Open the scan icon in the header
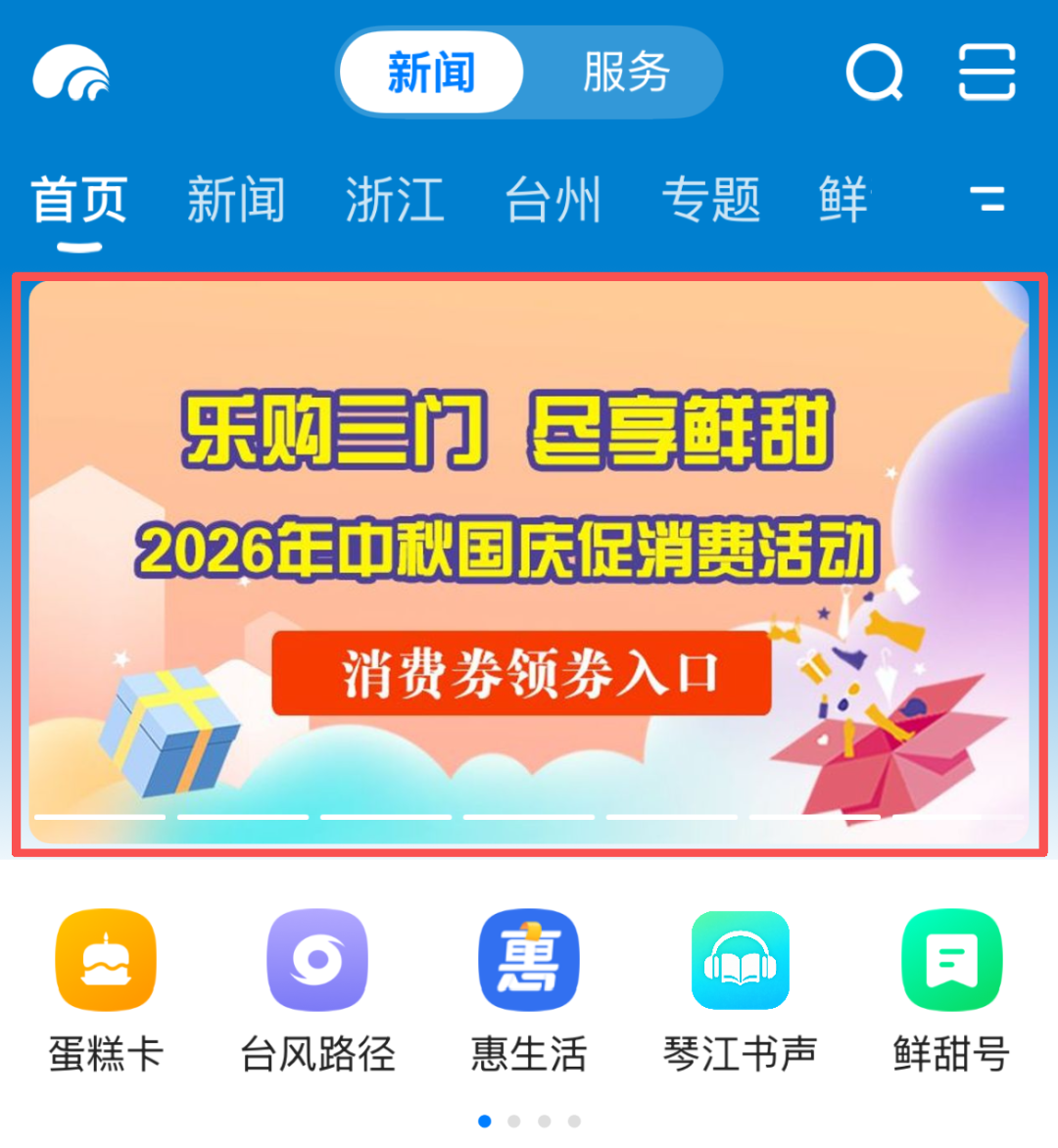The image size is (1058, 1148). pyautogui.click(x=987, y=72)
